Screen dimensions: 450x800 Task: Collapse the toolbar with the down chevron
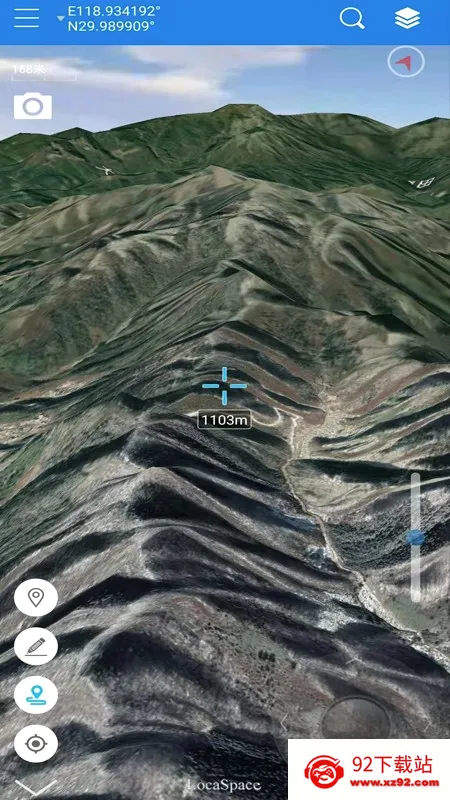36,787
